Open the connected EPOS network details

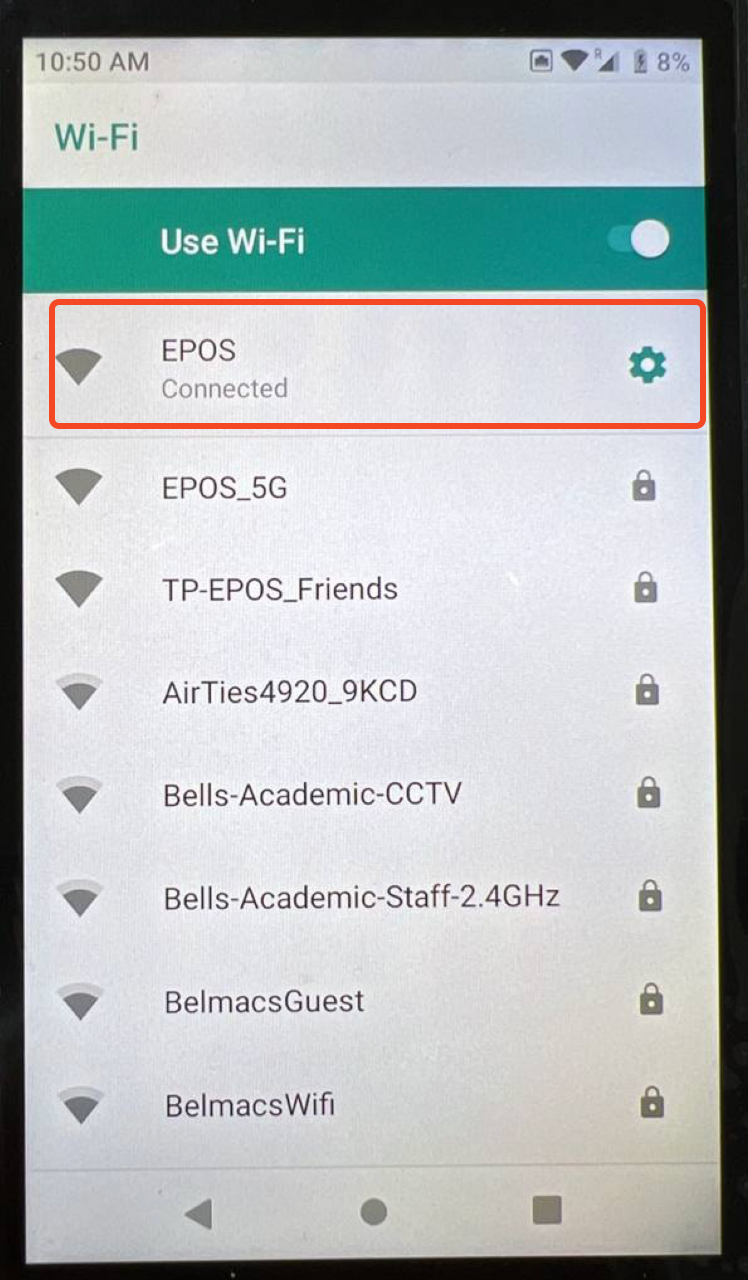[378, 366]
